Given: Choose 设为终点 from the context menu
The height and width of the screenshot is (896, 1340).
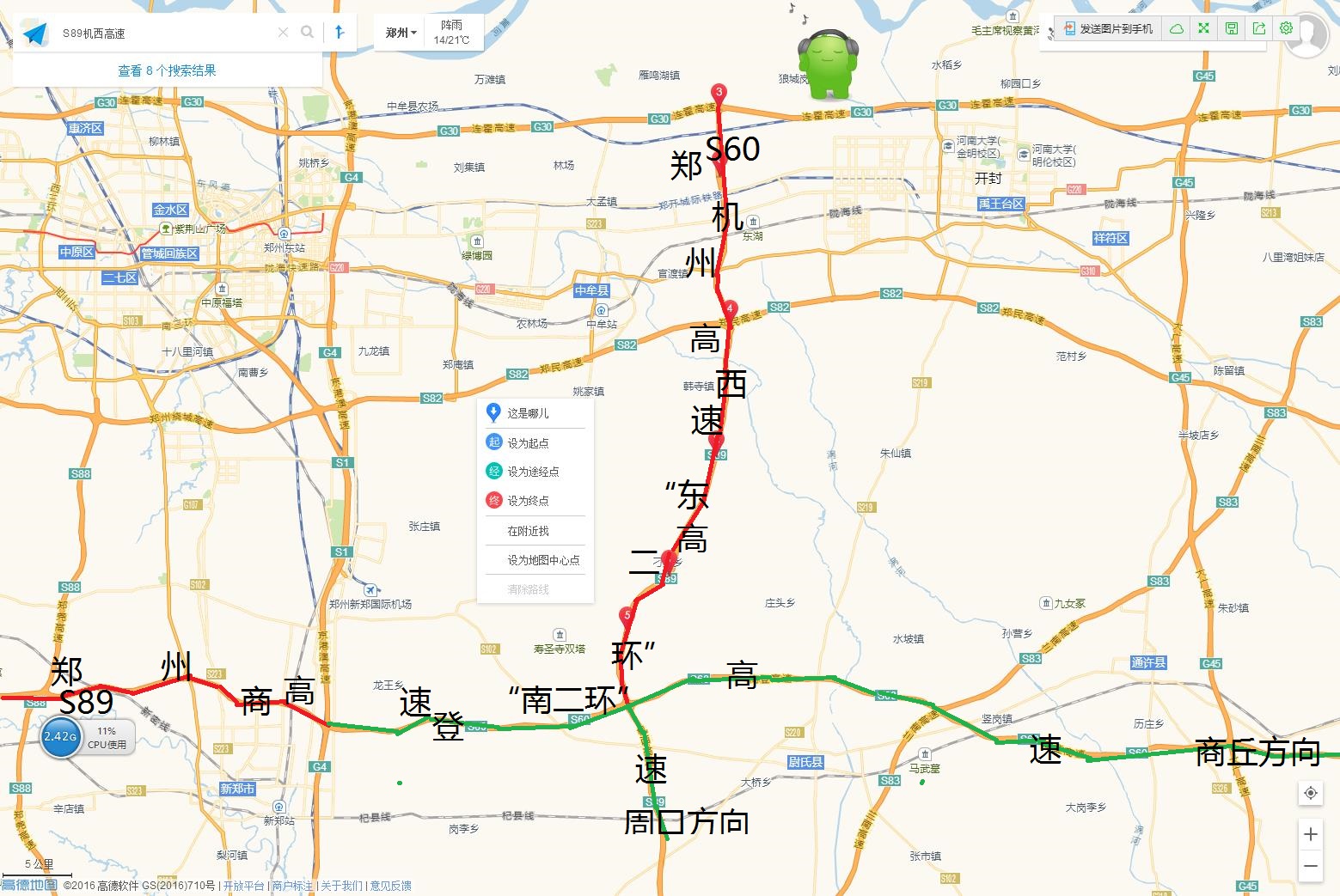Looking at the screenshot, I should point(527,501).
